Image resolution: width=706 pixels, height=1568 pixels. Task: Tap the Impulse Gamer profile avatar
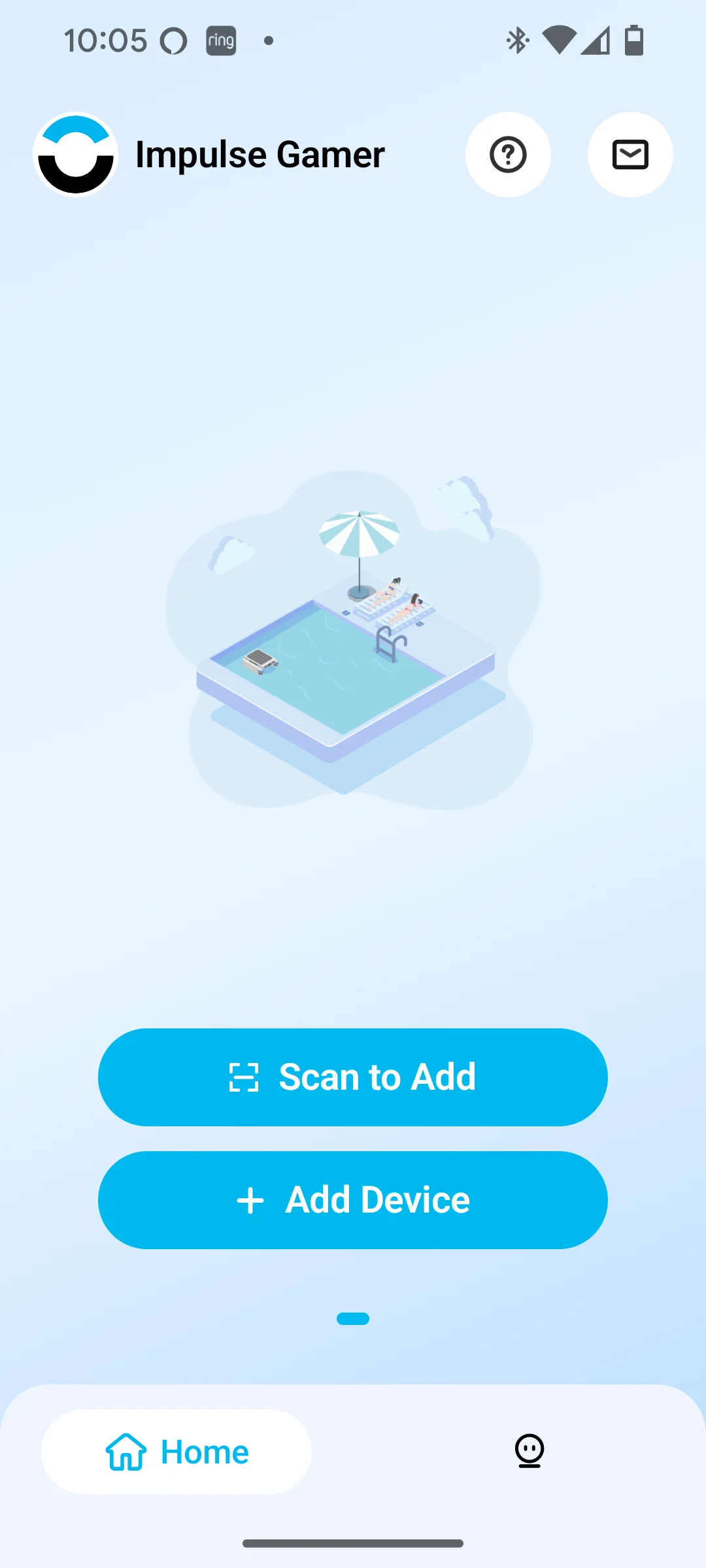pyautogui.click(x=76, y=155)
